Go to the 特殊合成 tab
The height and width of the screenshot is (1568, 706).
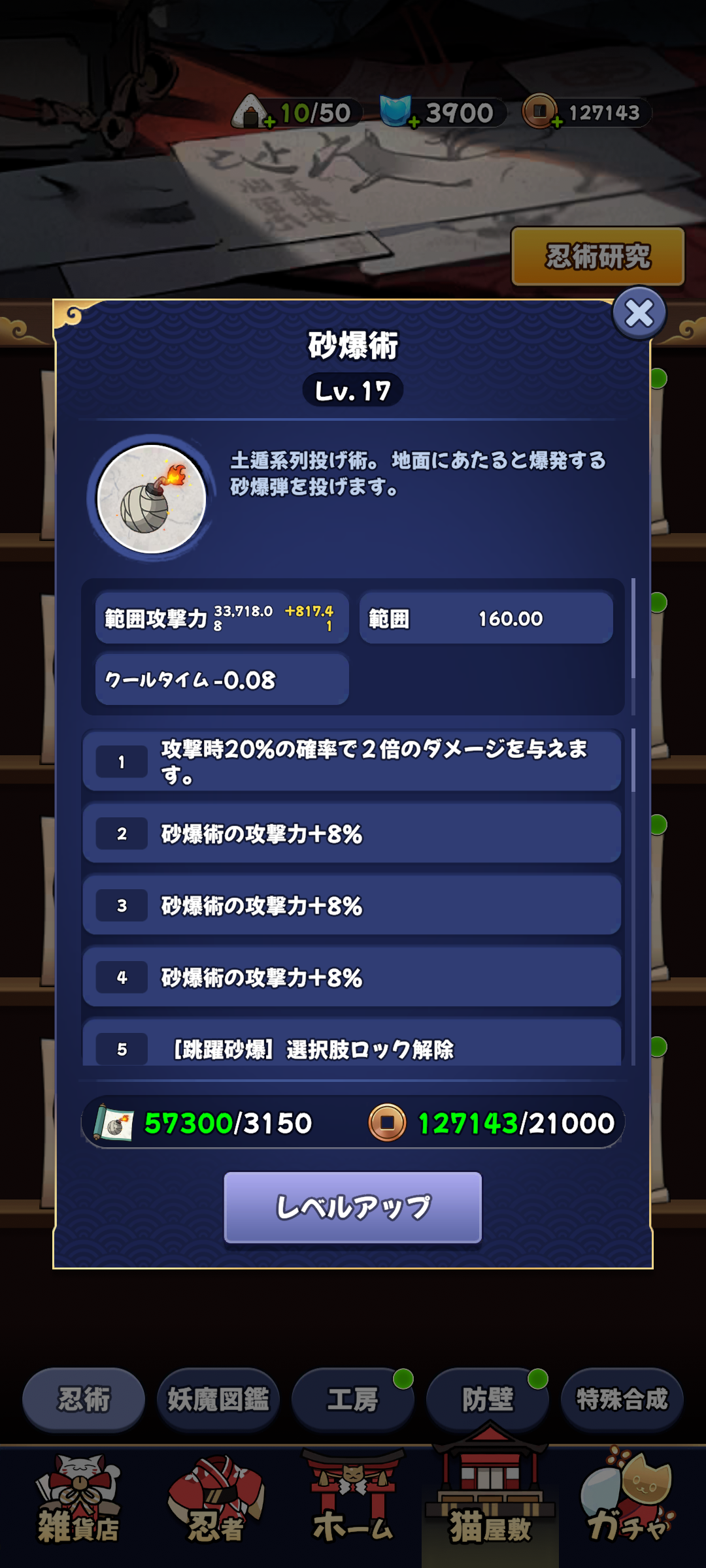click(x=622, y=1399)
